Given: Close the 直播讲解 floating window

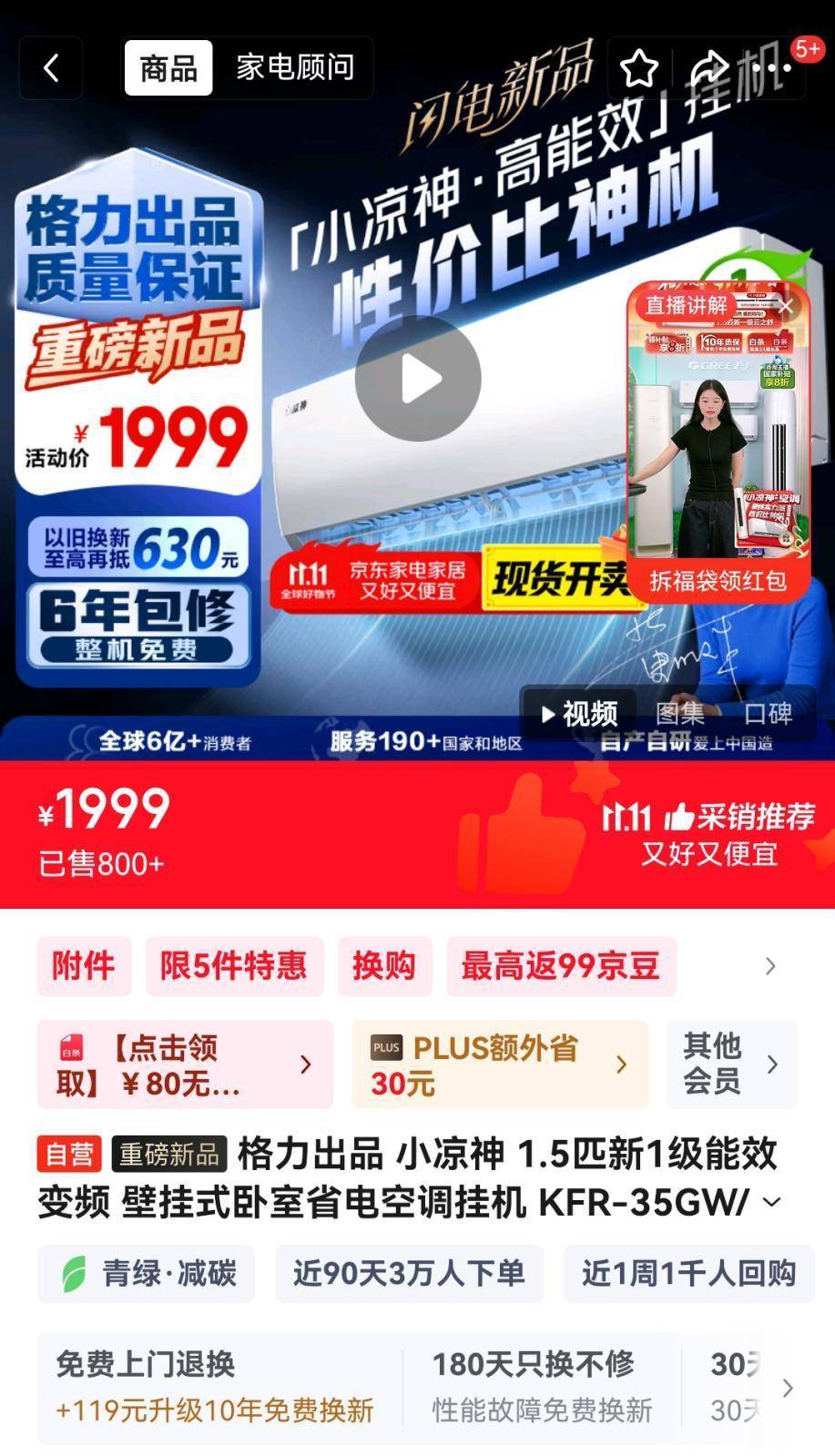Looking at the screenshot, I should (x=787, y=307).
